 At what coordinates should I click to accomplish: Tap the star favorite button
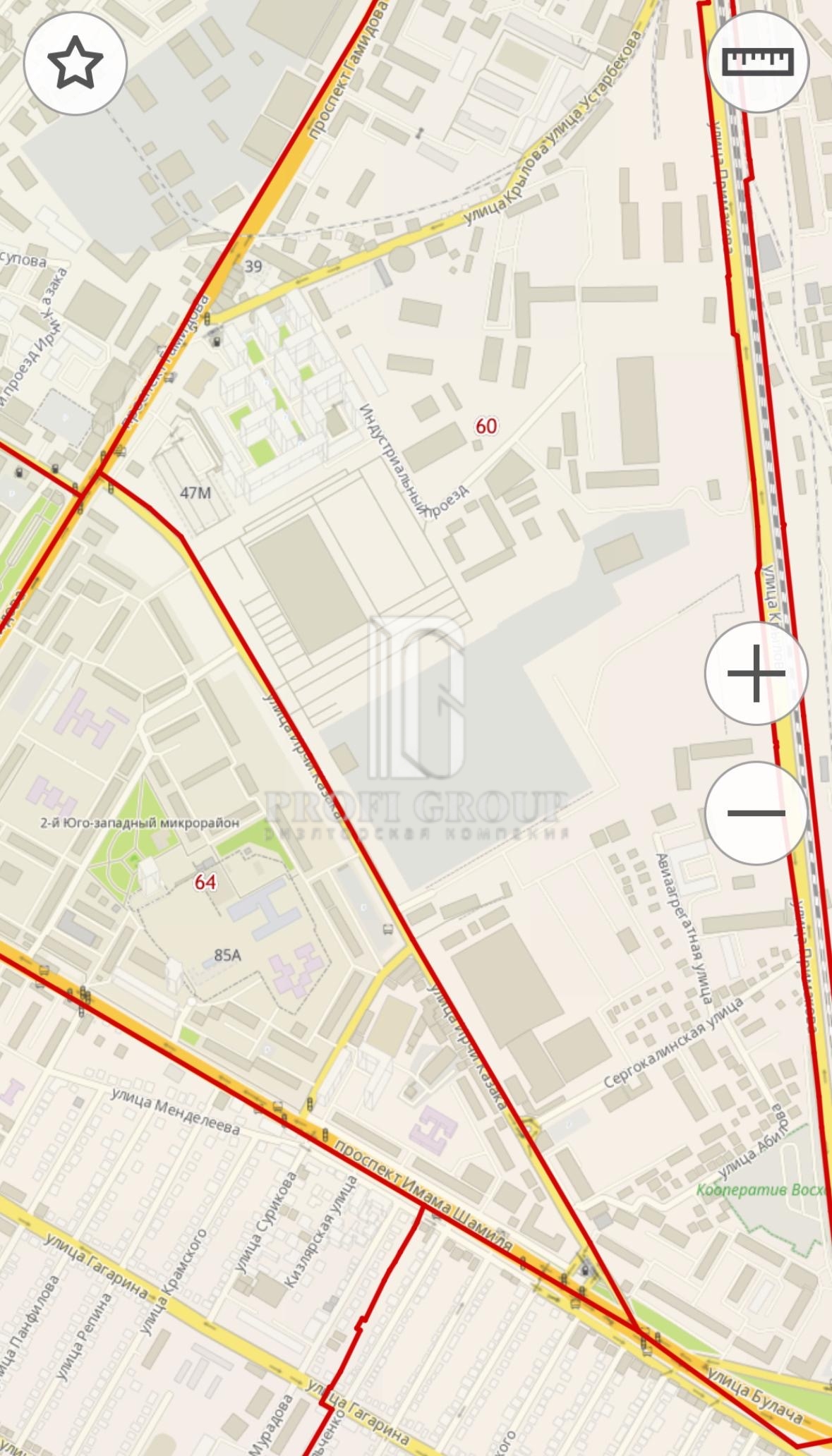click(76, 63)
